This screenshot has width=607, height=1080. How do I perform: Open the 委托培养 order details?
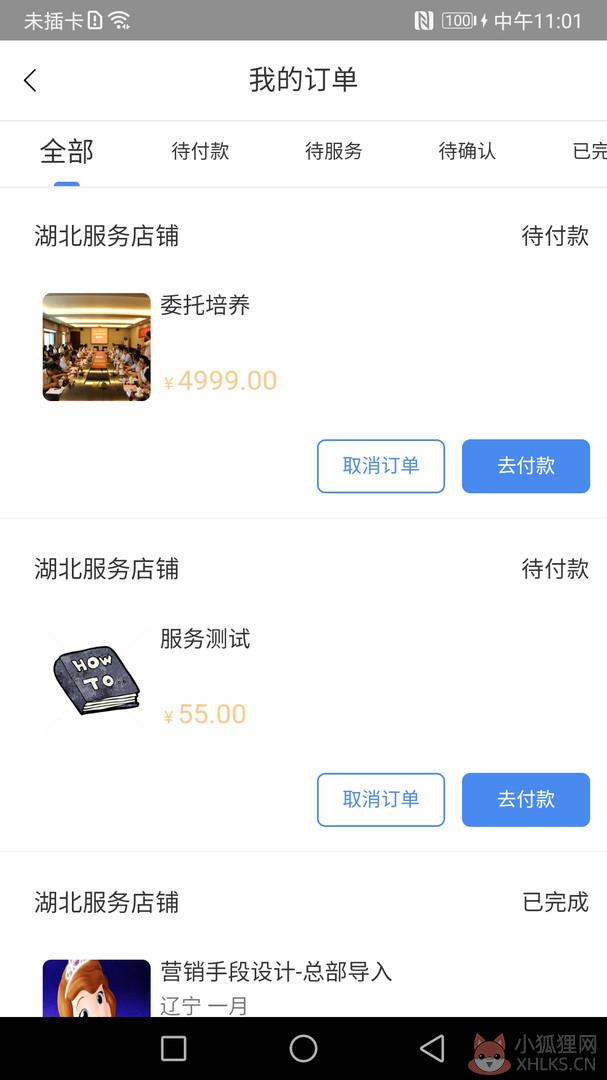(x=303, y=346)
